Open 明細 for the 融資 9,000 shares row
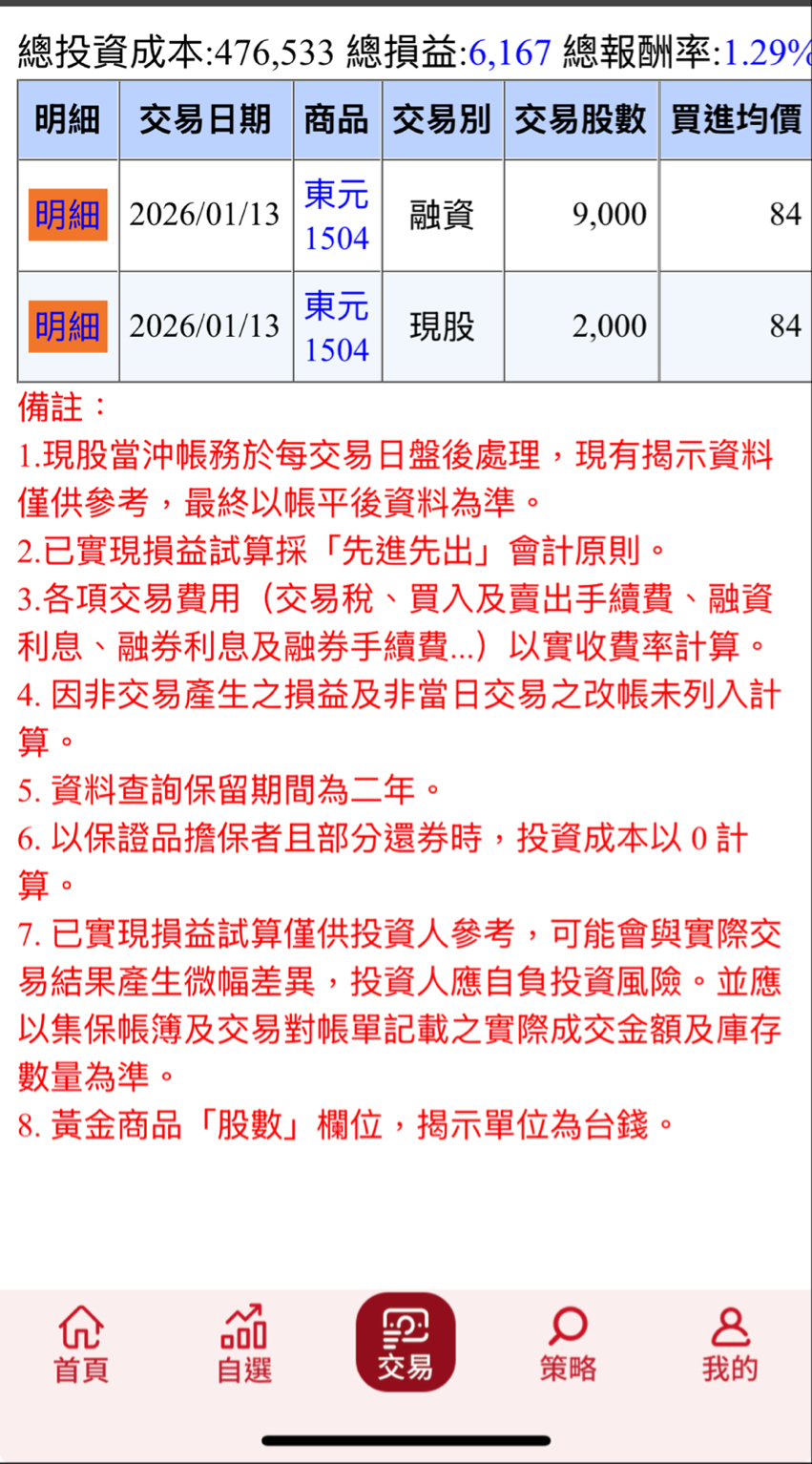Image resolution: width=812 pixels, height=1464 pixels. tap(68, 215)
